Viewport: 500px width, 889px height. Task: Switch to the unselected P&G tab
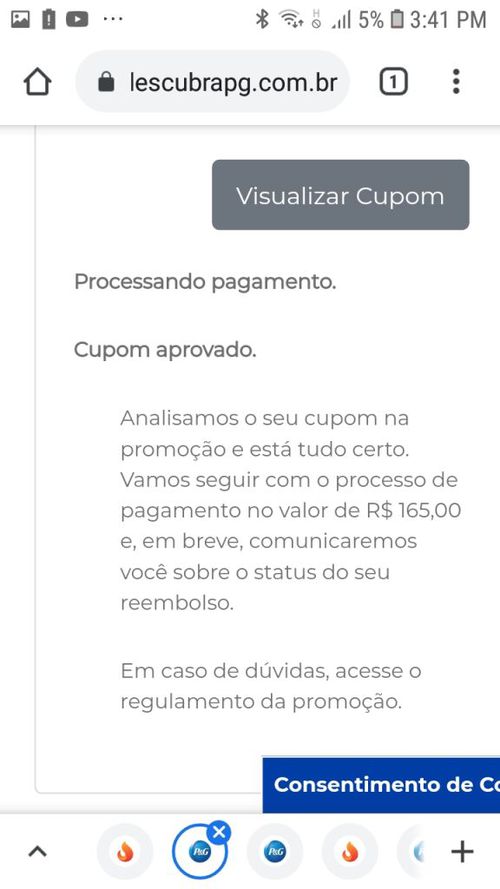point(275,851)
